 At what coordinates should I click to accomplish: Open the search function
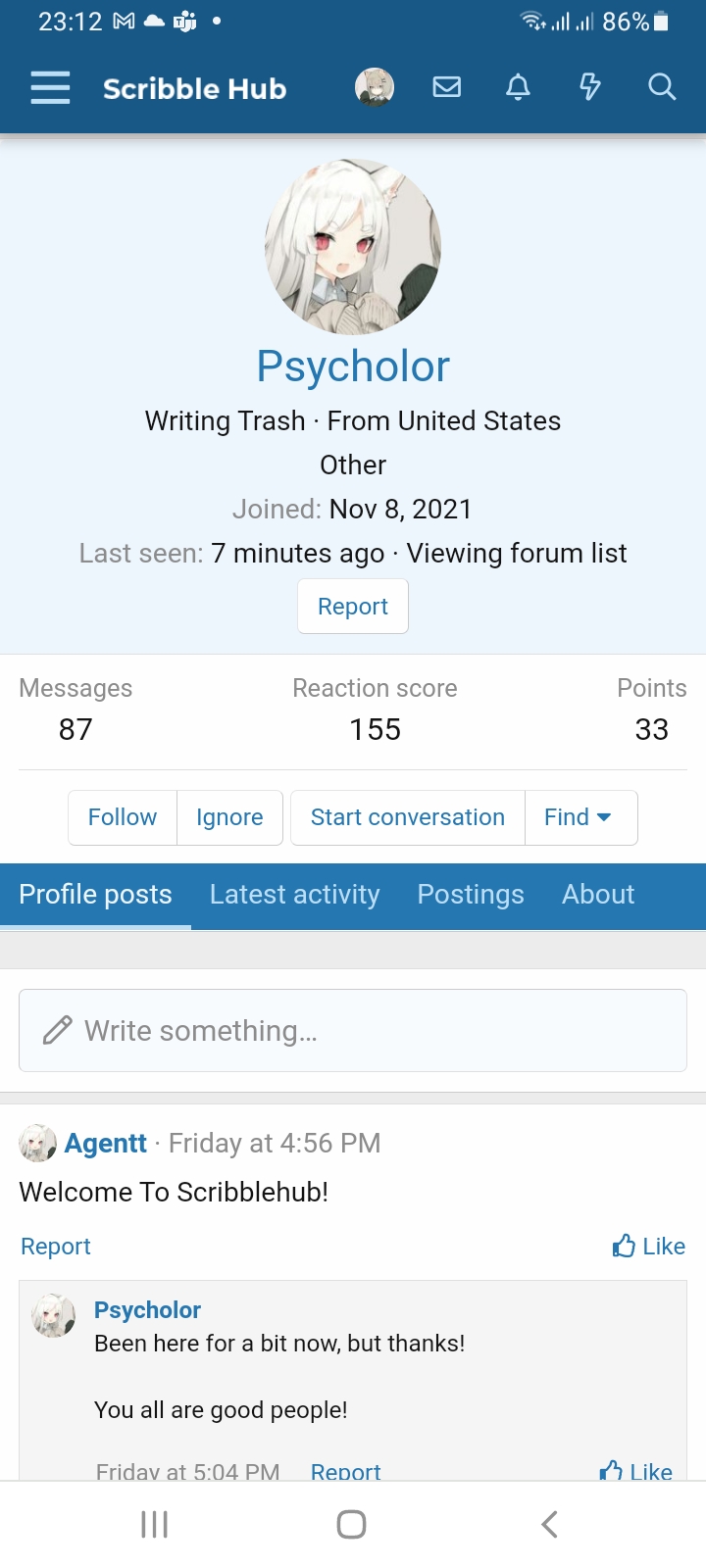pyautogui.click(x=662, y=87)
